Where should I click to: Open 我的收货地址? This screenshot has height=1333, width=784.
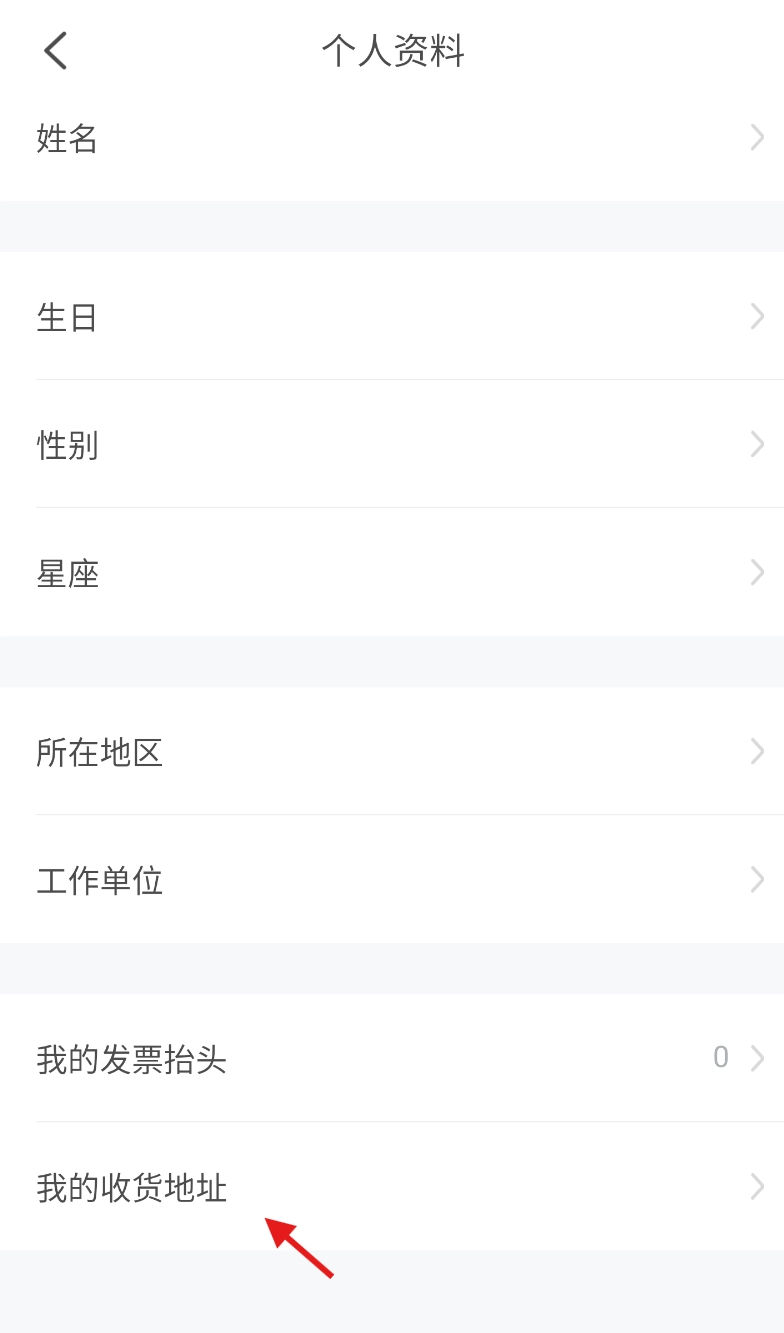tap(392, 1187)
